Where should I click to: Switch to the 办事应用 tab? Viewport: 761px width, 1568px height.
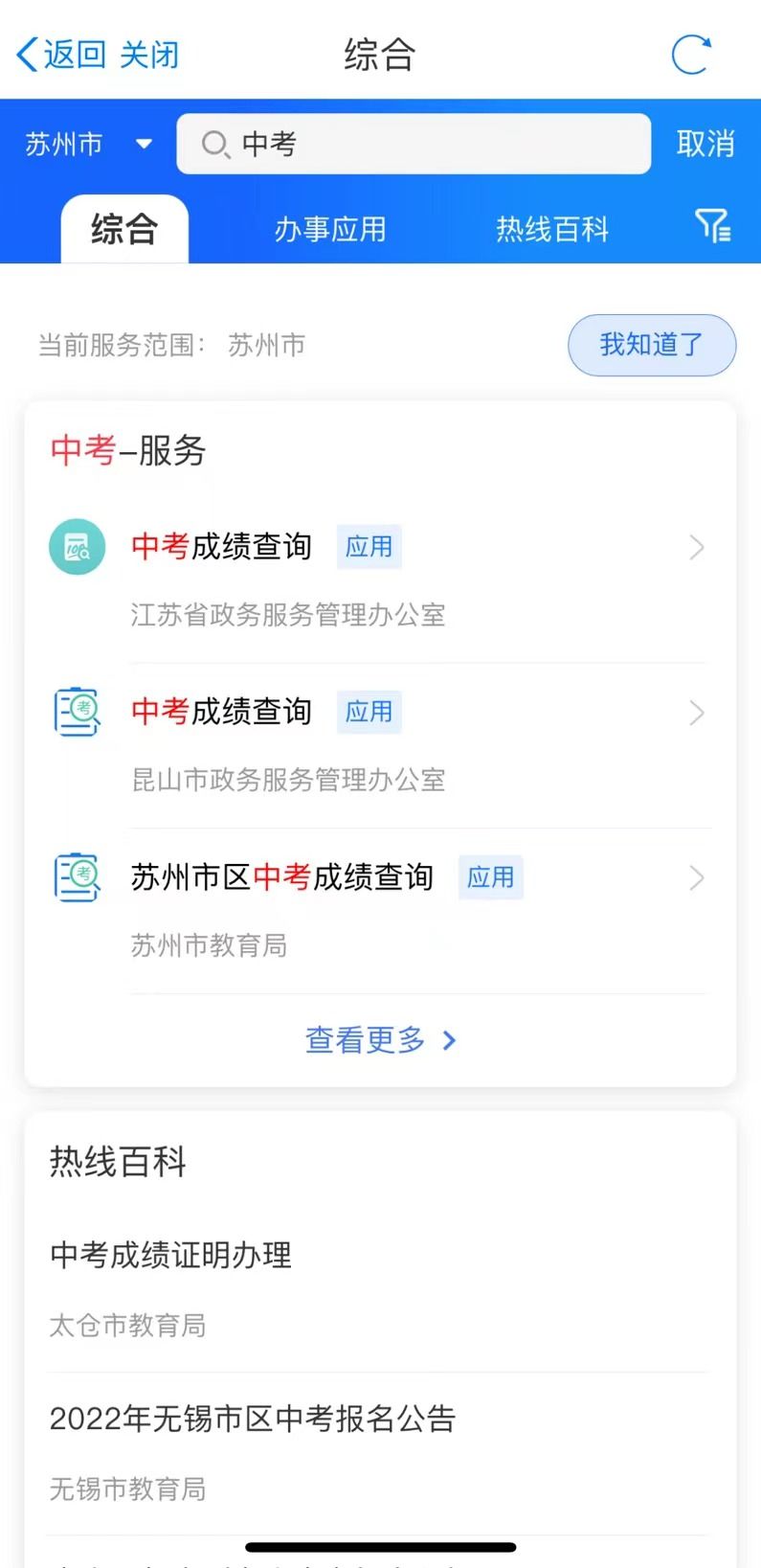(x=330, y=230)
